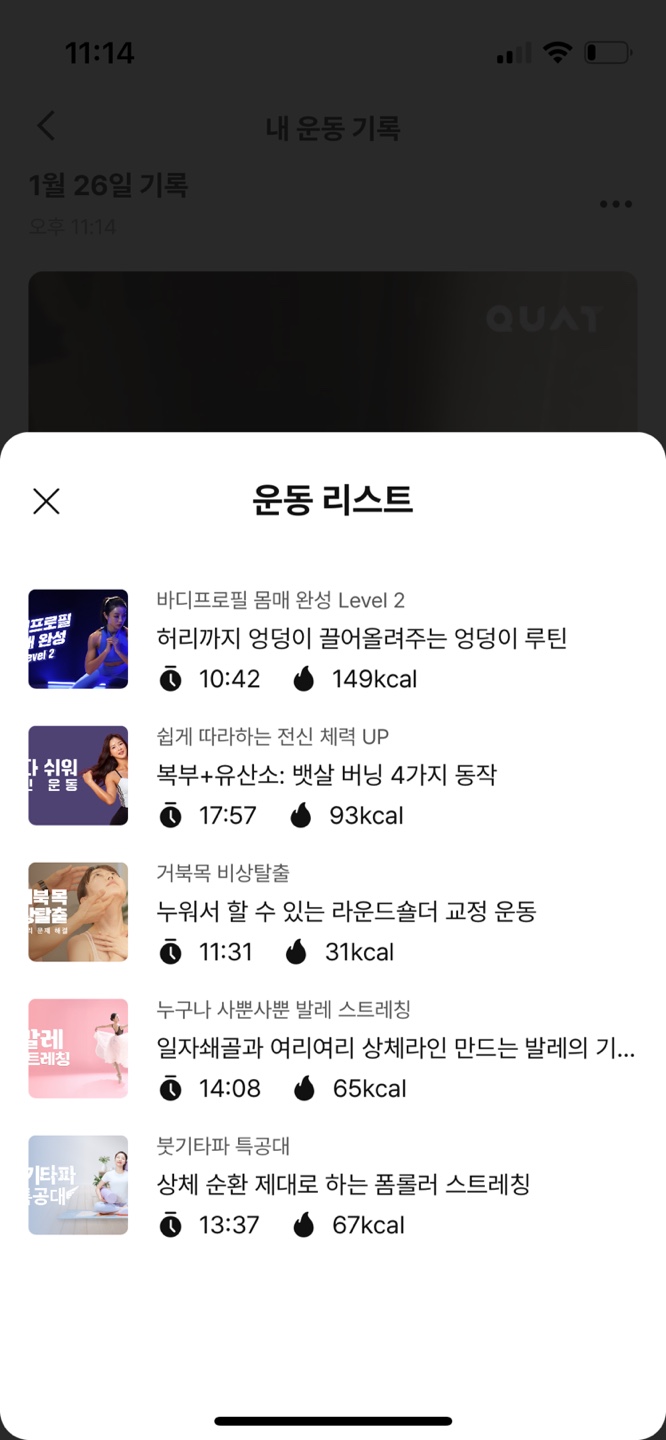The image size is (666, 1440).
Task: Open 허리까지 엉덩이 끌어올려주는 엉덩이 루틴 workout
Action: [x=361, y=638]
